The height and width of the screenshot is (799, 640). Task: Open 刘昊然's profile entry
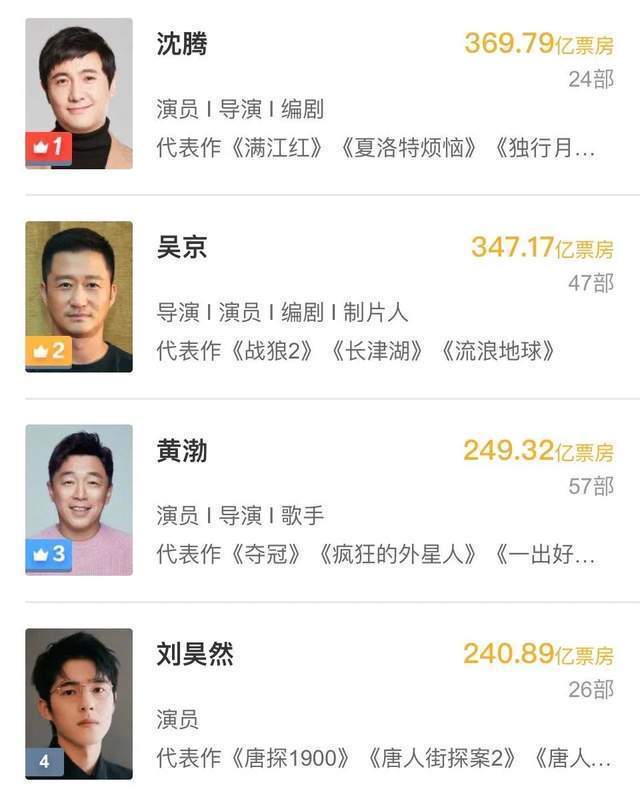point(195,655)
